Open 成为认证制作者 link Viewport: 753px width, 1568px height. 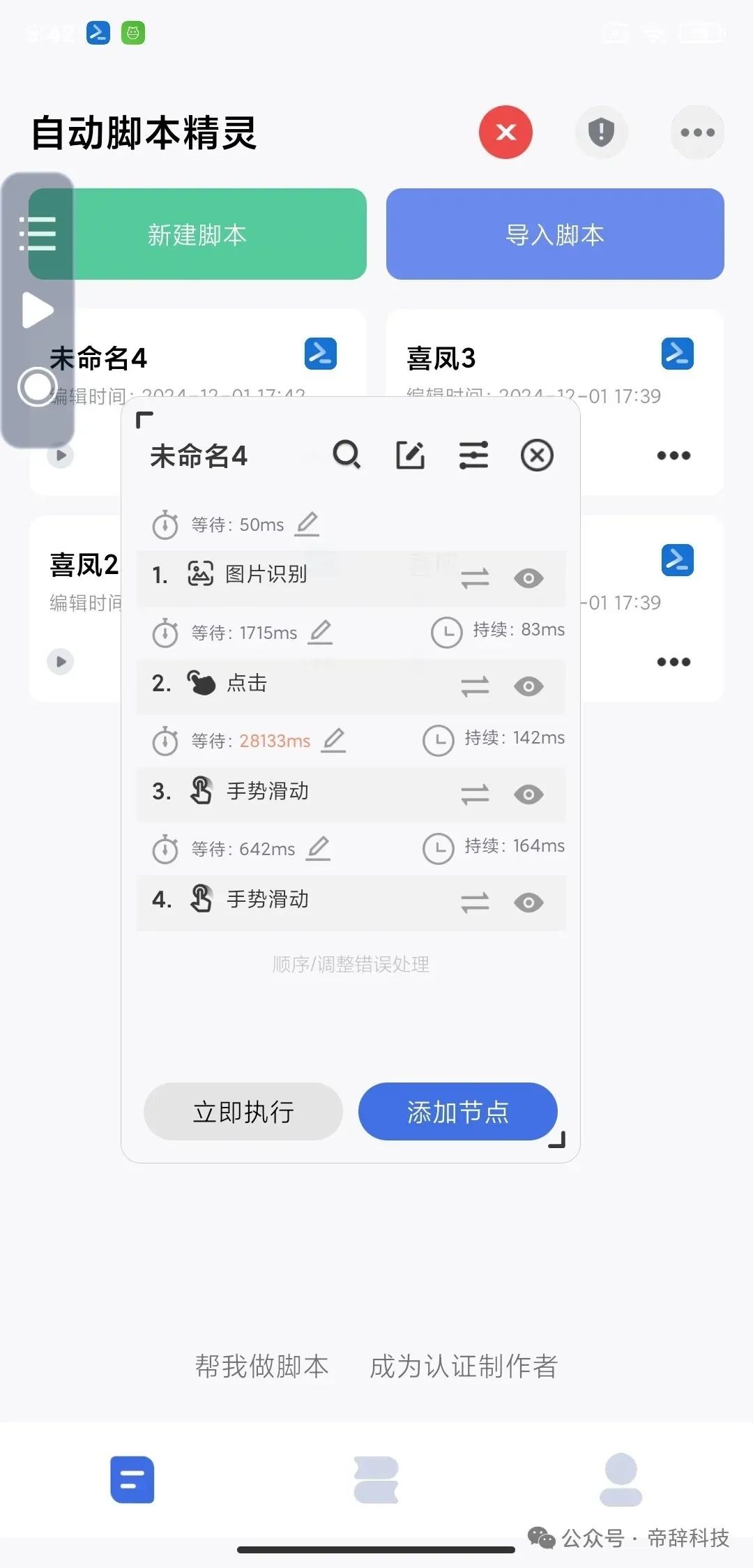[464, 1366]
